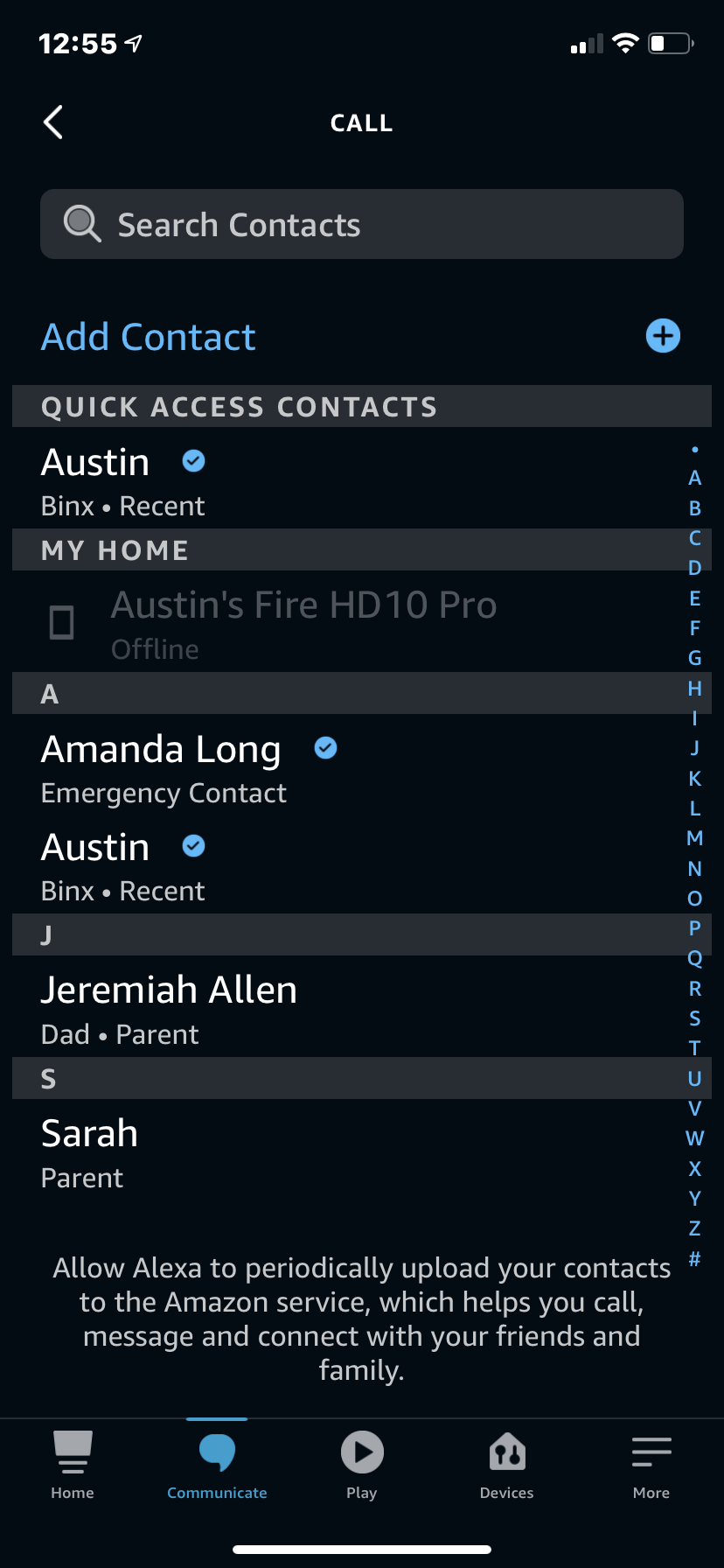Open Sarah's contact entry
This screenshot has width=724, height=1568.
coord(89,1152)
